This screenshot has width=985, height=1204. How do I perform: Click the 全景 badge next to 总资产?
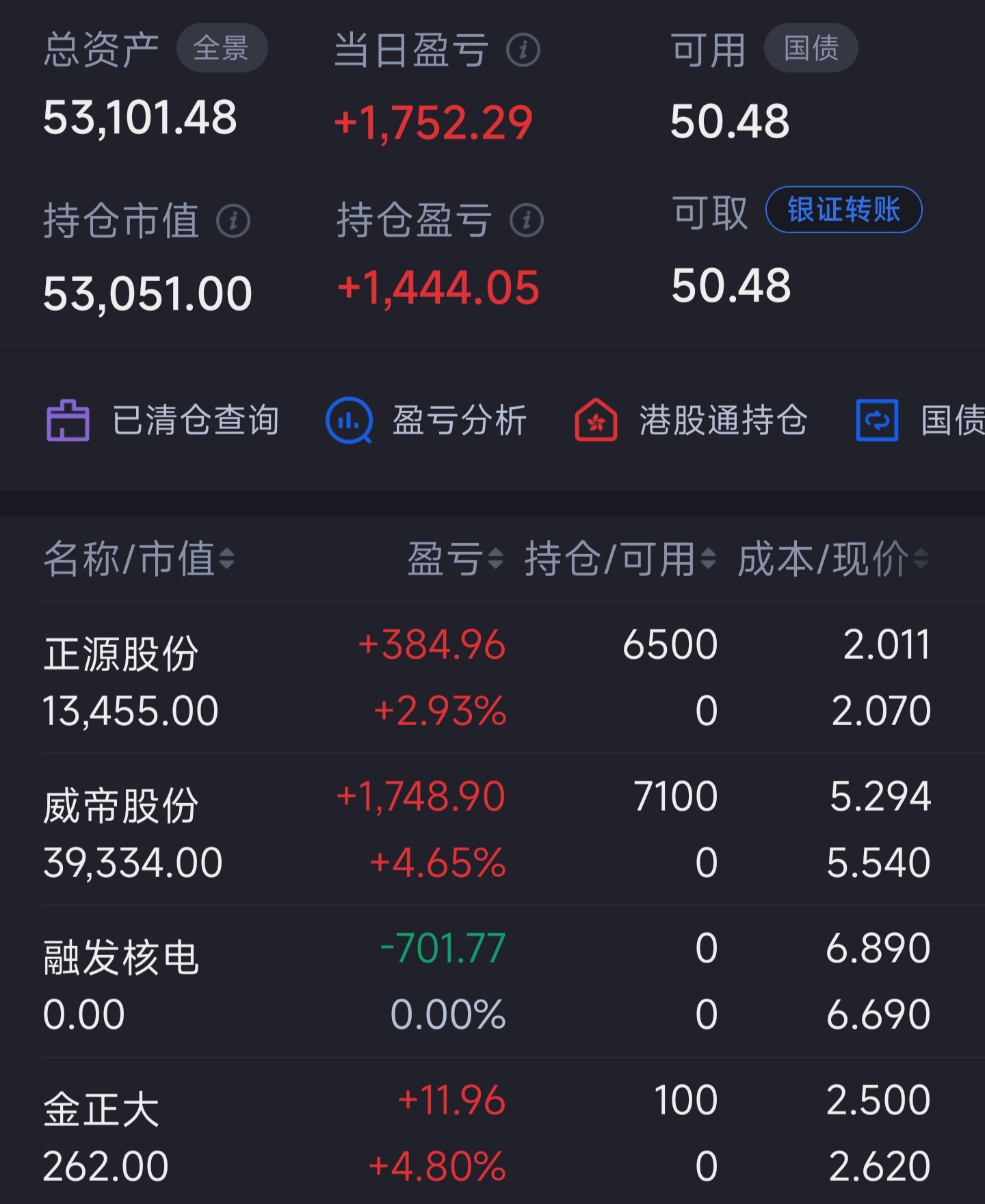[221, 47]
